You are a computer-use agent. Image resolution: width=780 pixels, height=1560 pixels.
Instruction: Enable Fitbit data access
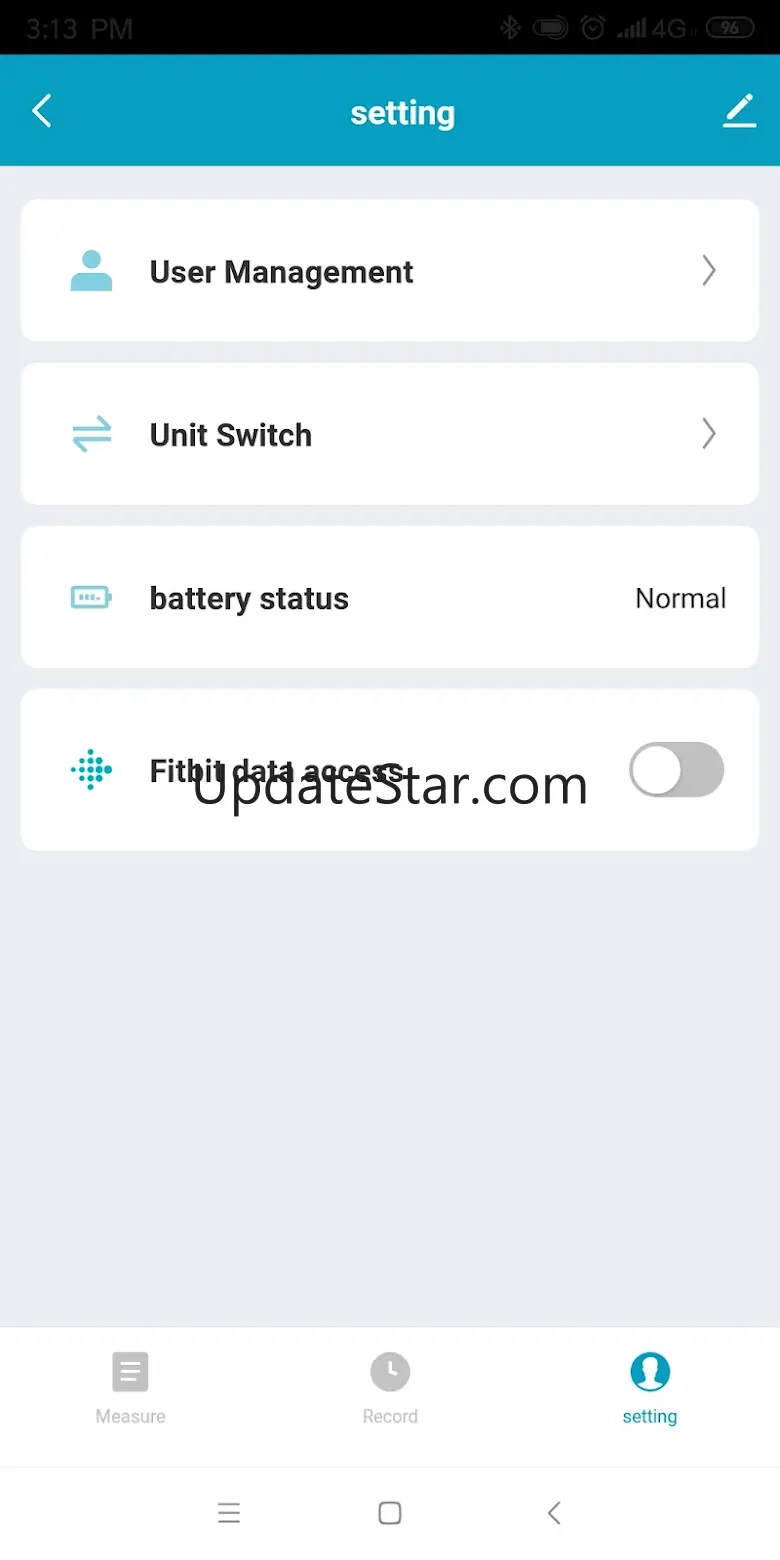click(676, 770)
